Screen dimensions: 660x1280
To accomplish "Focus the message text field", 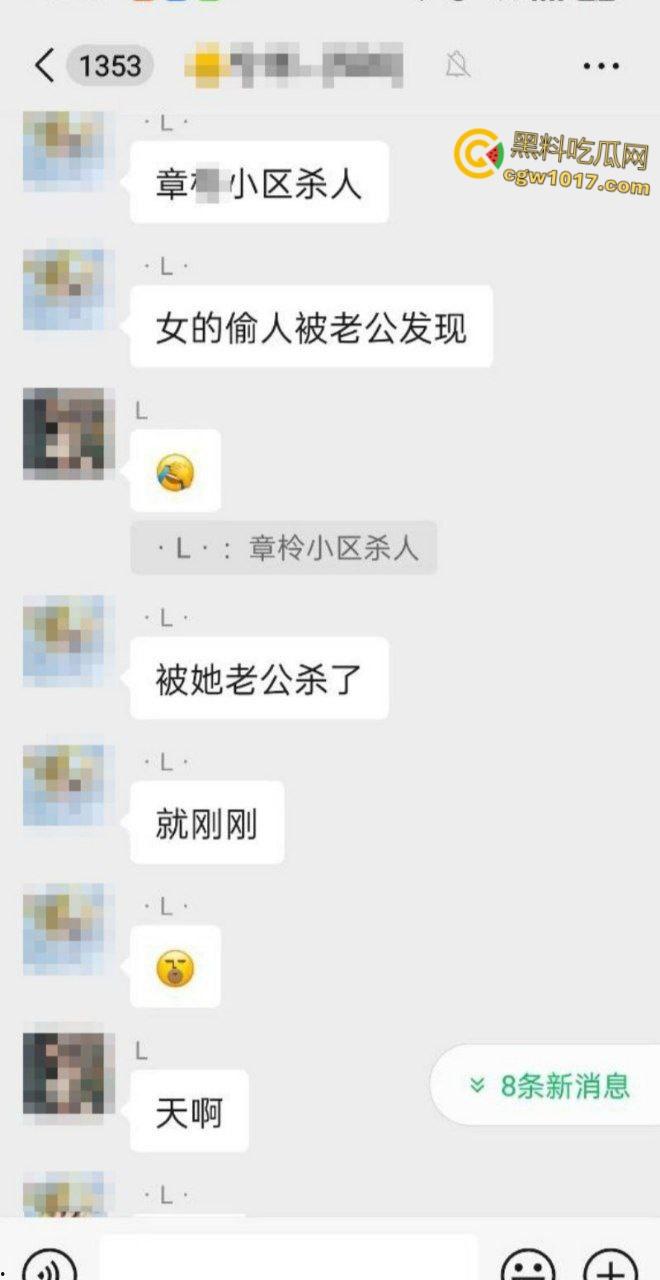I will coord(288,1260).
